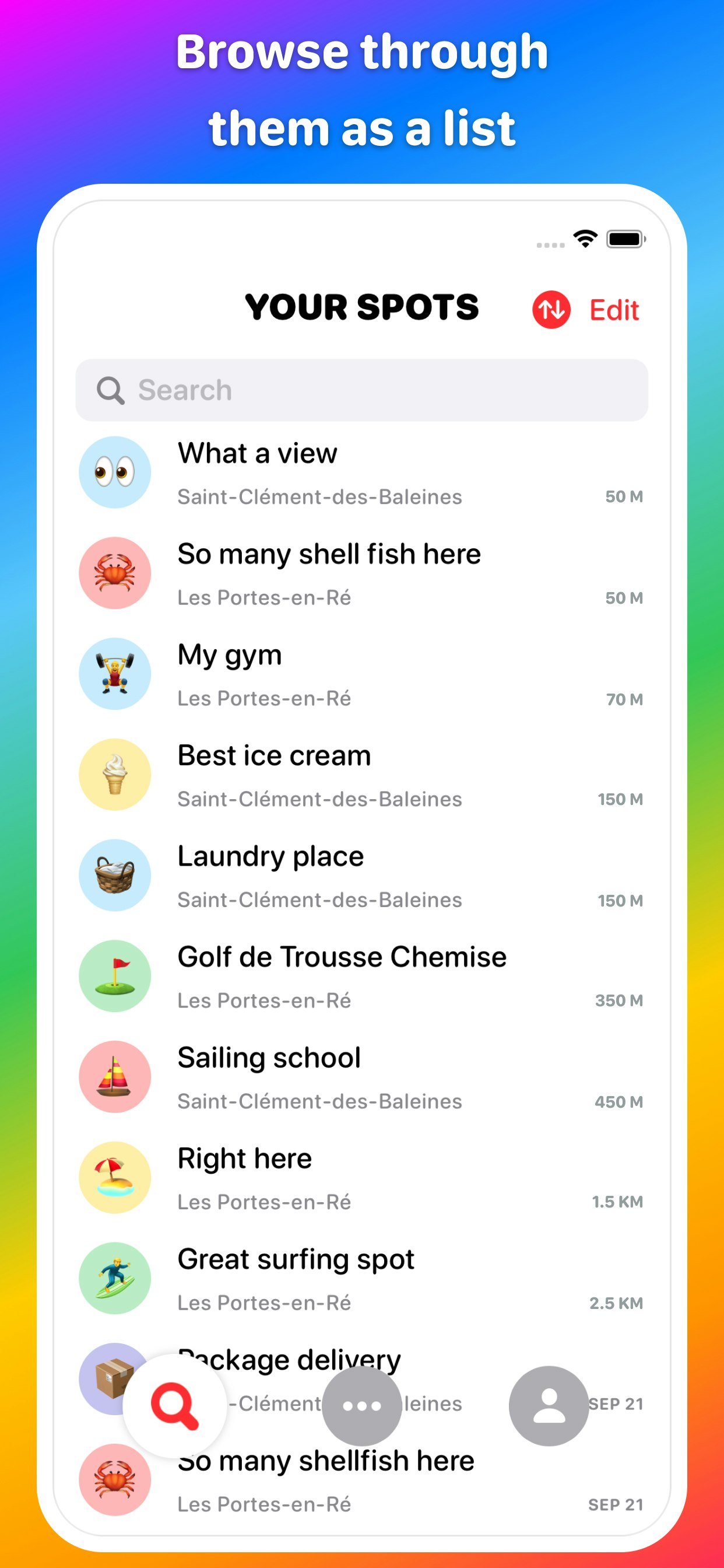Tap the surfer icon for Great surfing spot
Viewport: 724px width, 1568px height.
pyautogui.click(x=114, y=1278)
